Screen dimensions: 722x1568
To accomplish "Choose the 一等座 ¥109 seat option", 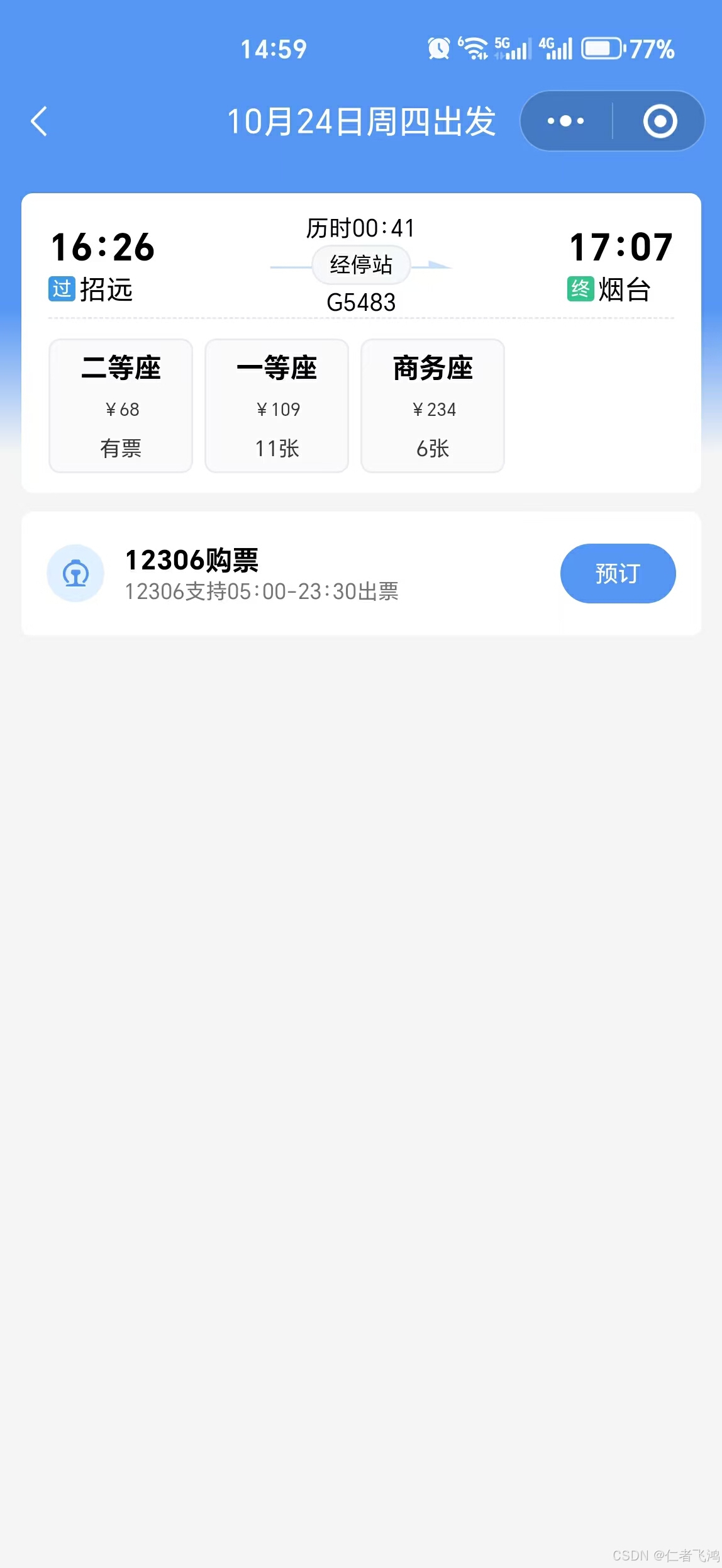I will coord(277,406).
